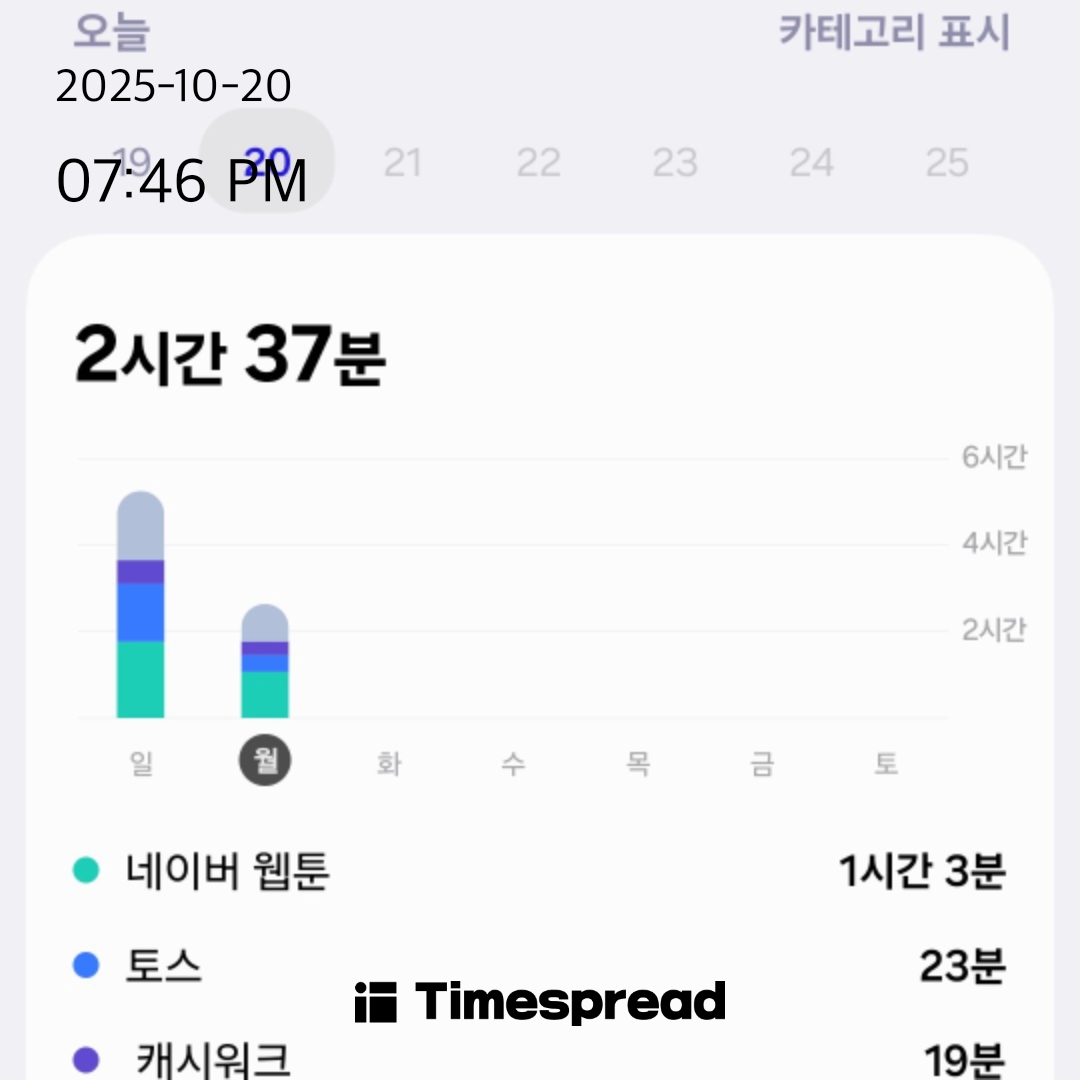The height and width of the screenshot is (1080, 1080).
Task: Tap 카테고리 표시 to show categories
Action: pyautogui.click(x=894, y=32)
